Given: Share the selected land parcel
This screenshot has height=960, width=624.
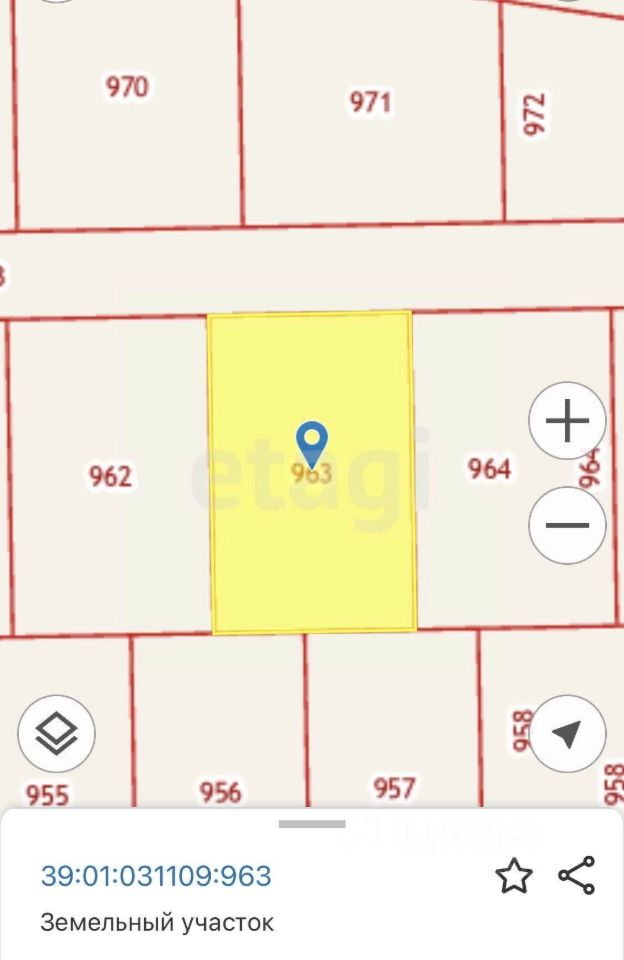Looking at the screenshot, I should [x=576, y=876].
